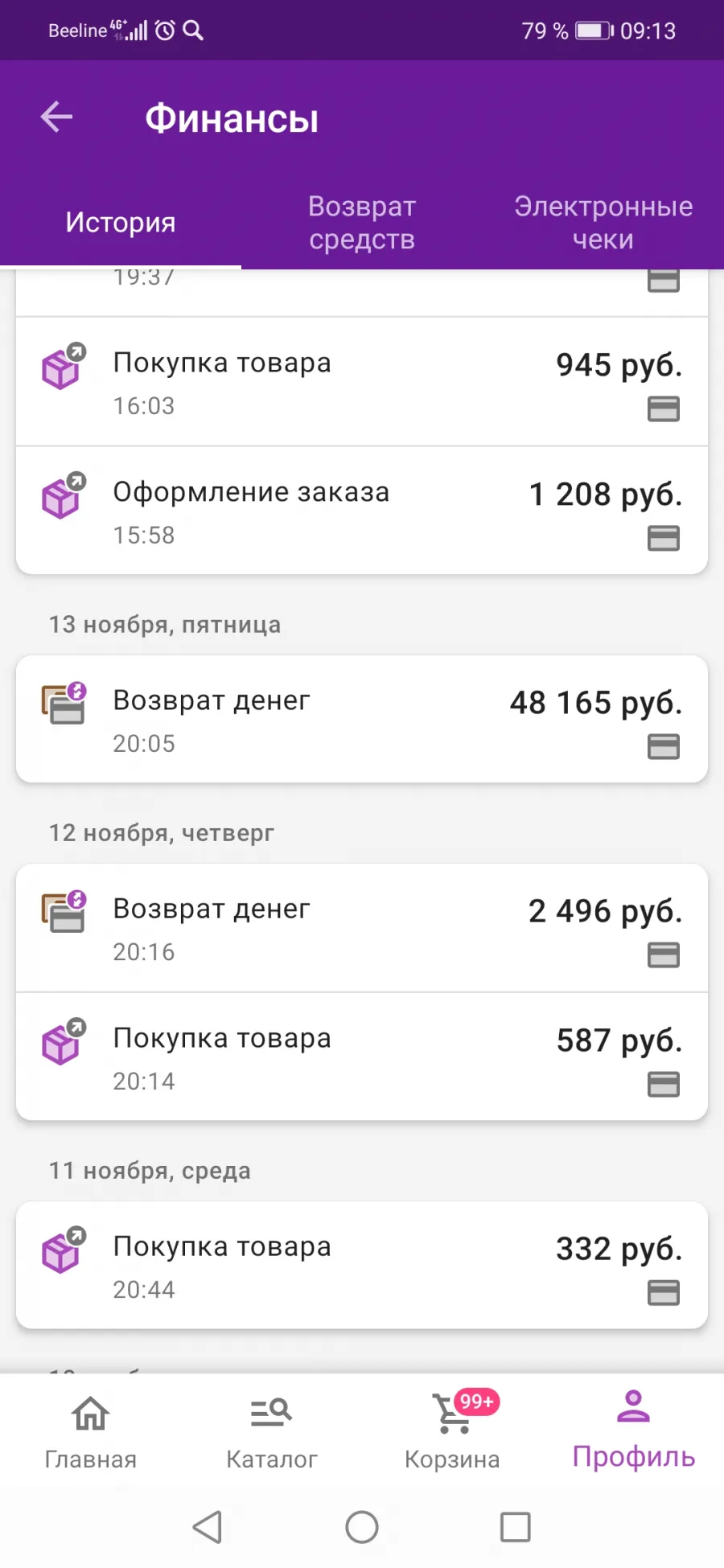Open the Оформление заказа entry for 1 208 руб.
Screen dimensions: 724x1568
click(x=362, y=511)
